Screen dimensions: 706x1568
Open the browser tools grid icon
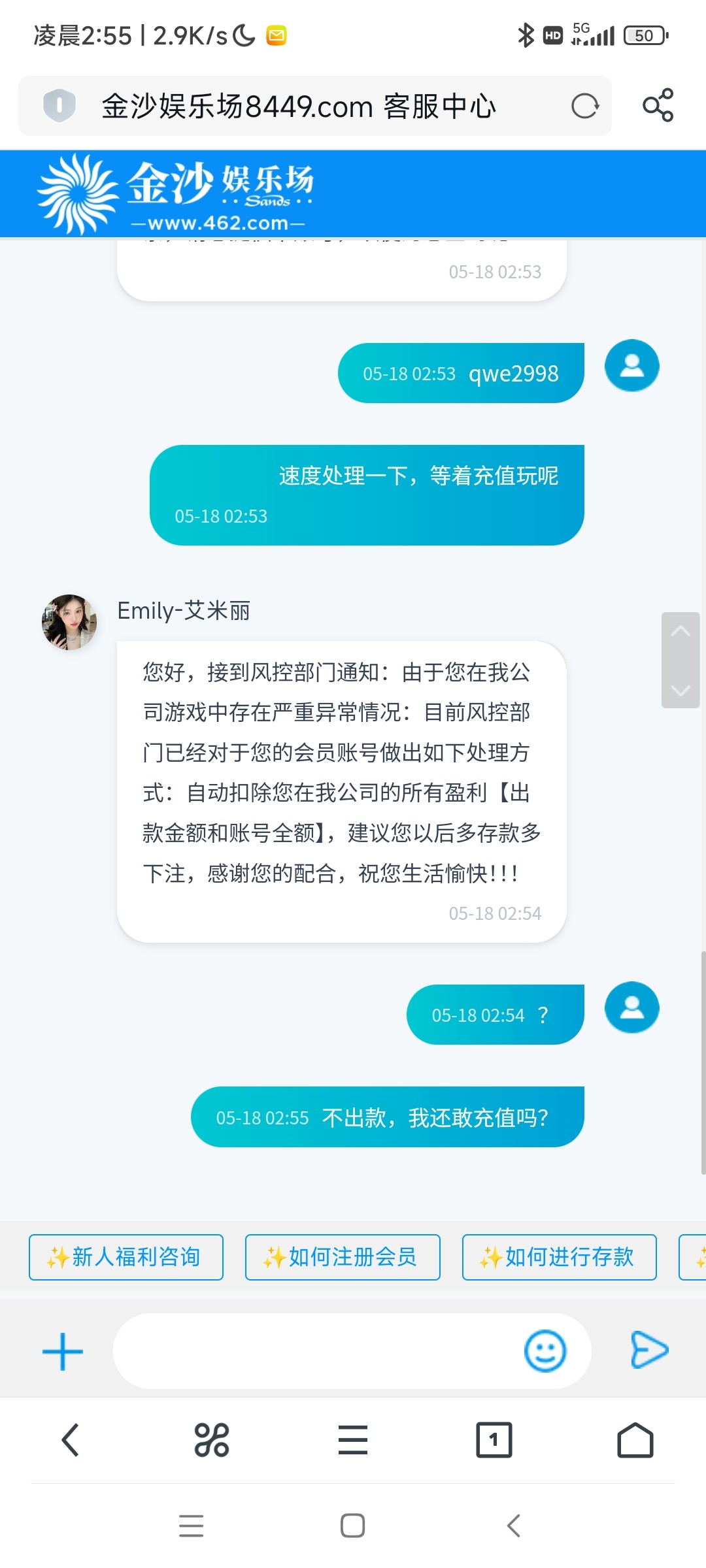(x=212, y=1439)
